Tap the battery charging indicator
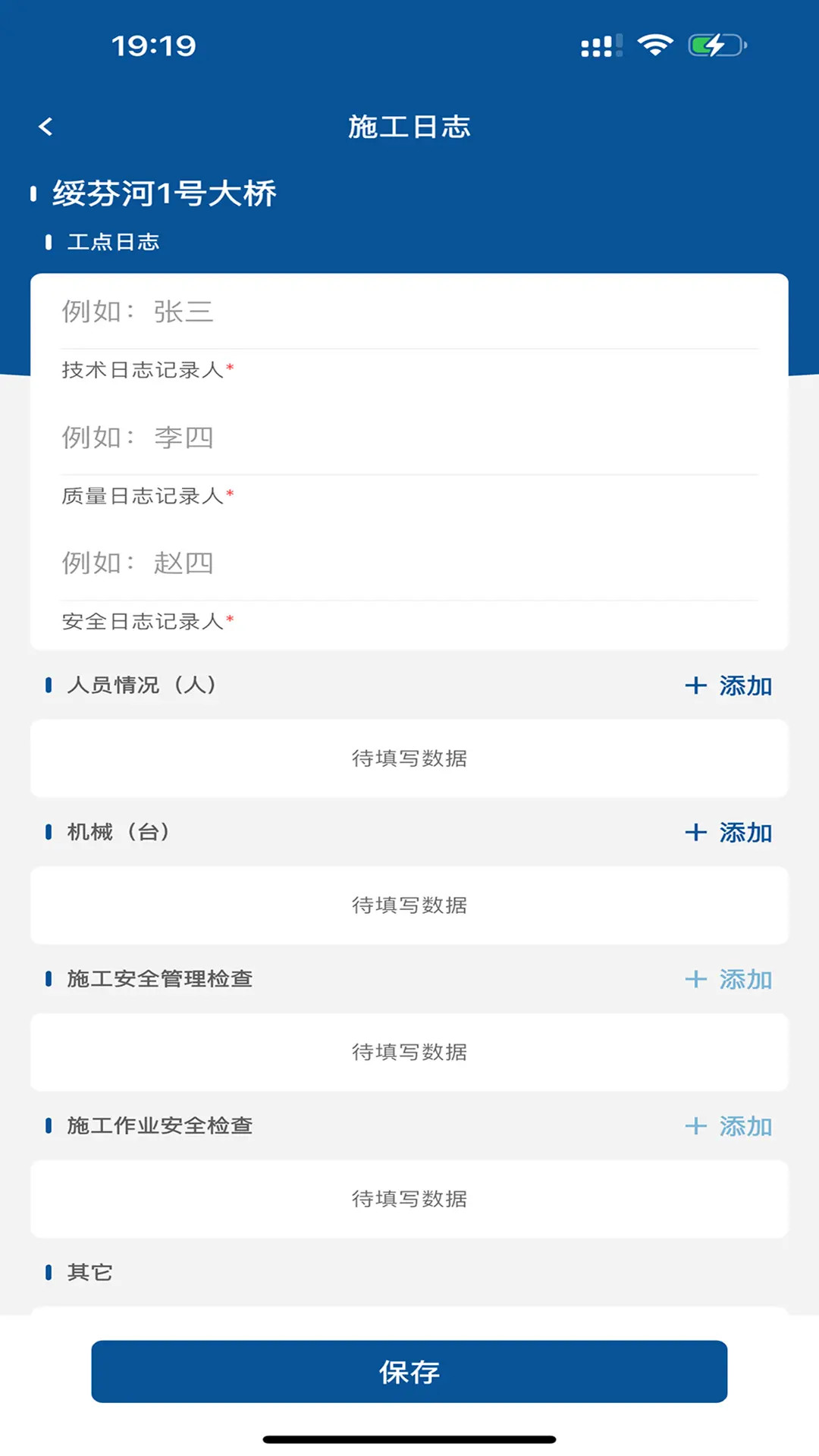This screenshot has width=819, height=1456. [714, 45]
